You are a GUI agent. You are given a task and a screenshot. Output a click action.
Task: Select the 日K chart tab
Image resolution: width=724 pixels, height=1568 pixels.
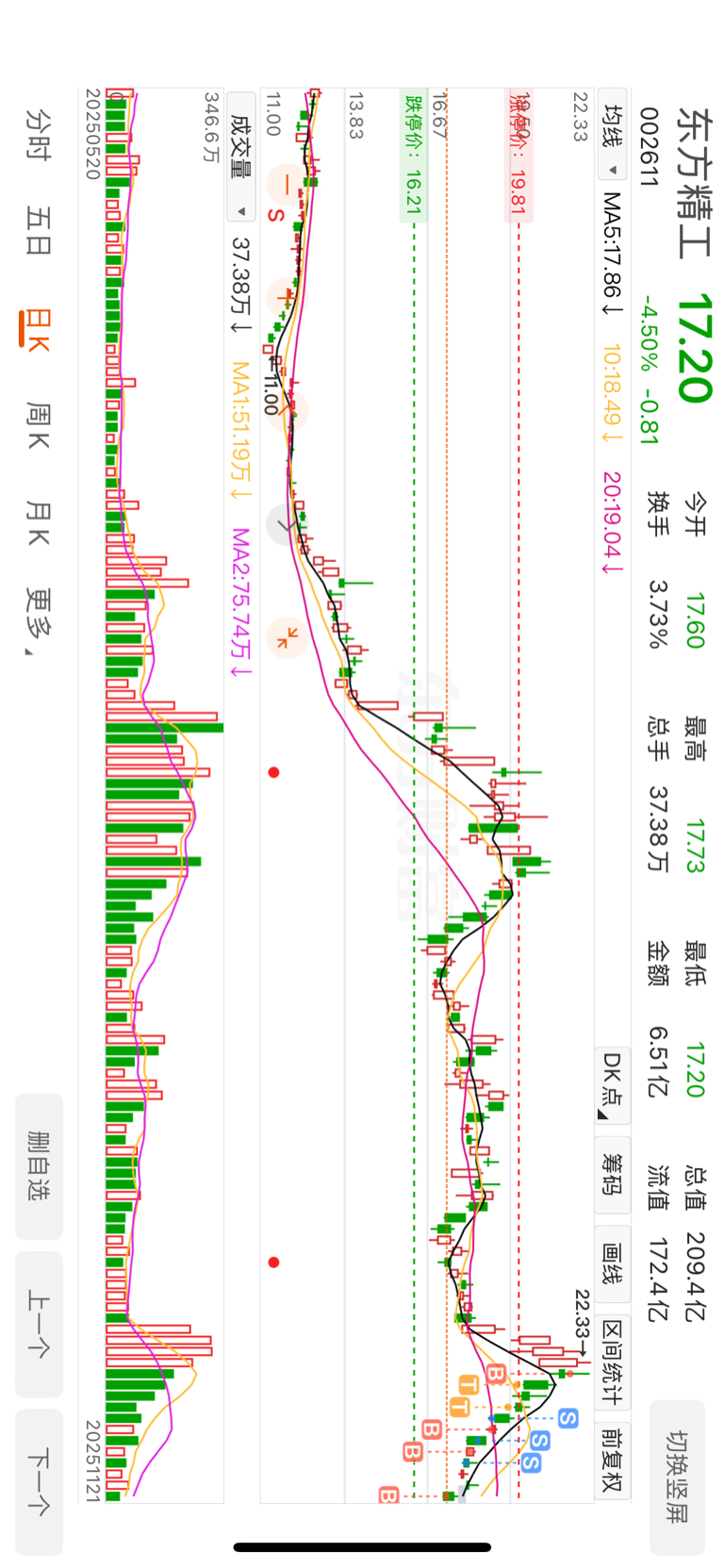coord(38,330)
